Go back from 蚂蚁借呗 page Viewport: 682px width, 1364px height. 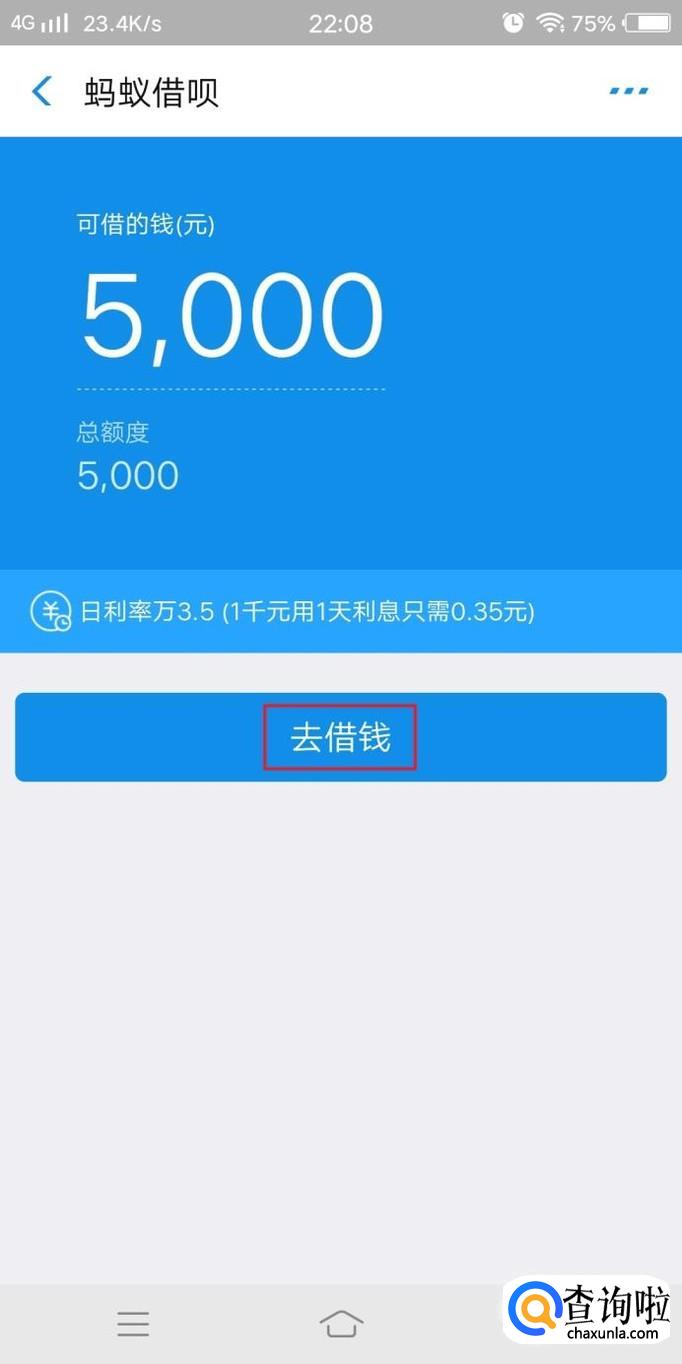click(42, 91)
